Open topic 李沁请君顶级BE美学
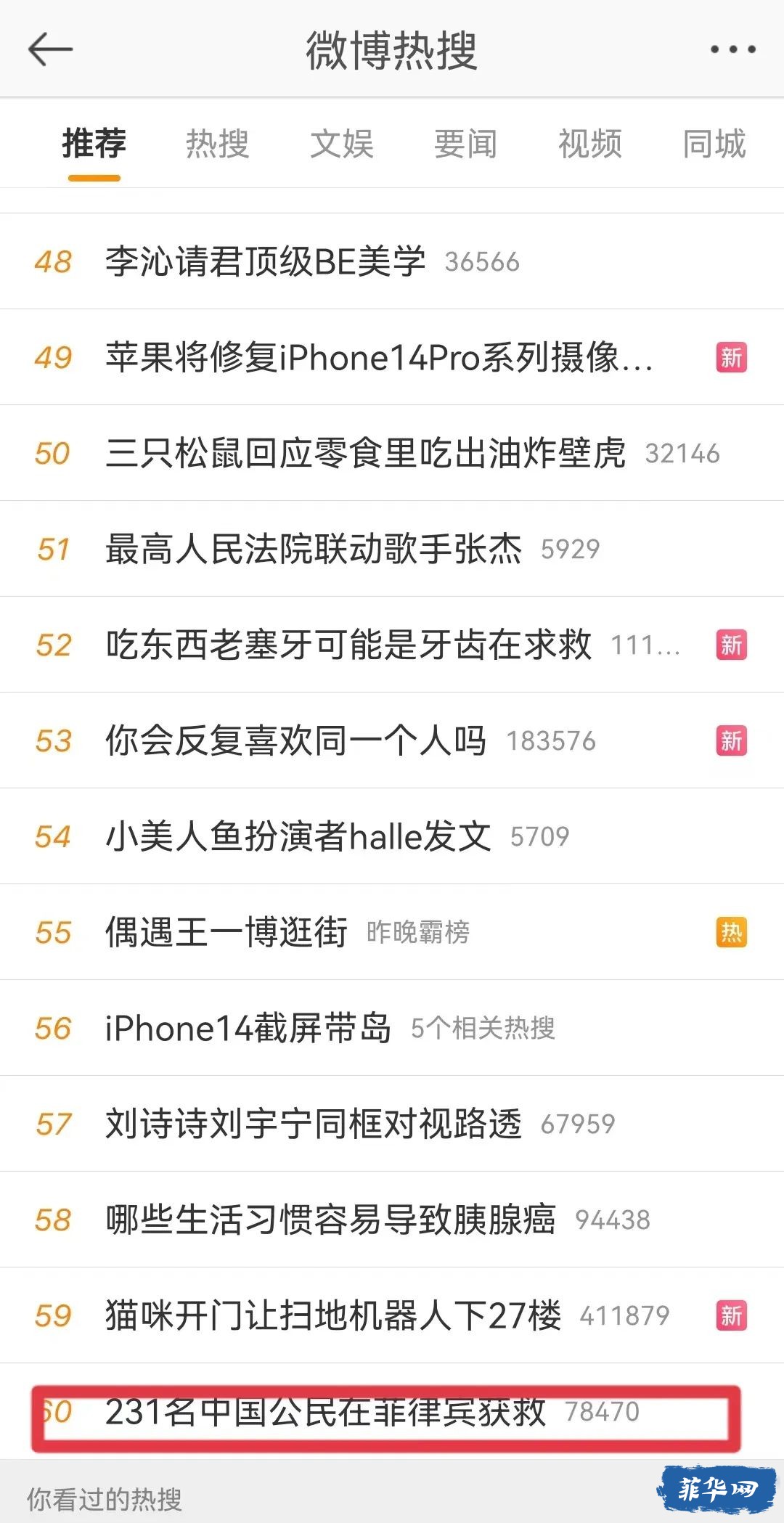 pos(265,261)
